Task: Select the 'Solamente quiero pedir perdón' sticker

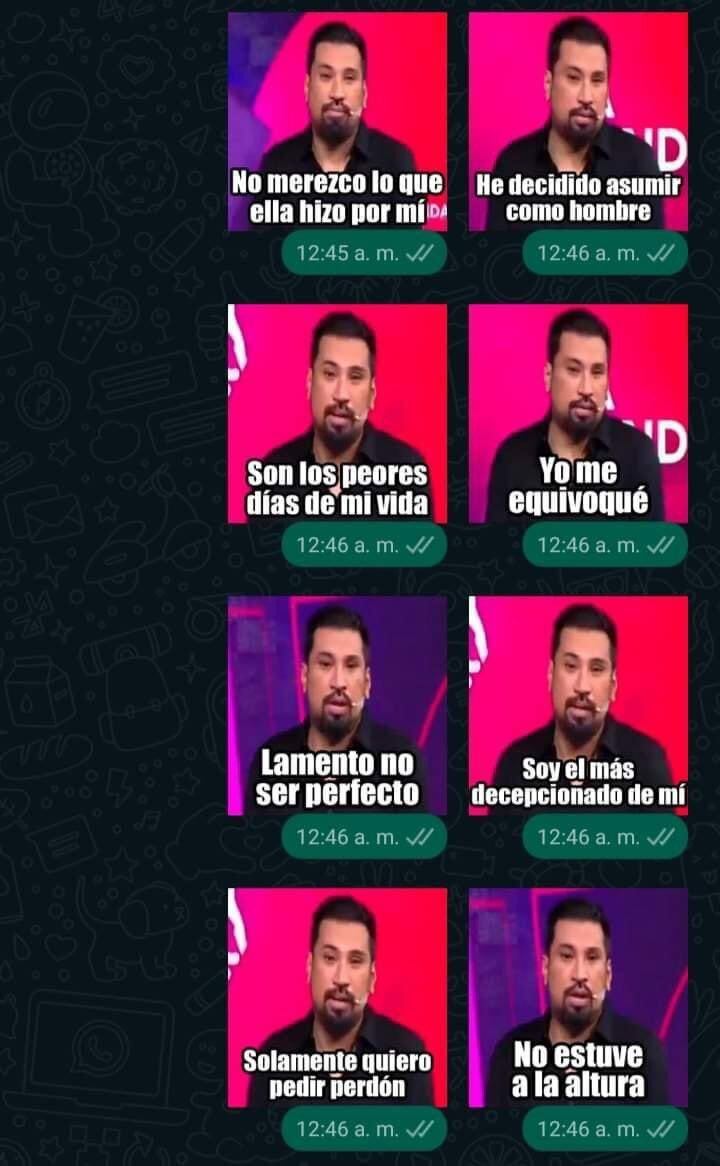Action: 337,997
